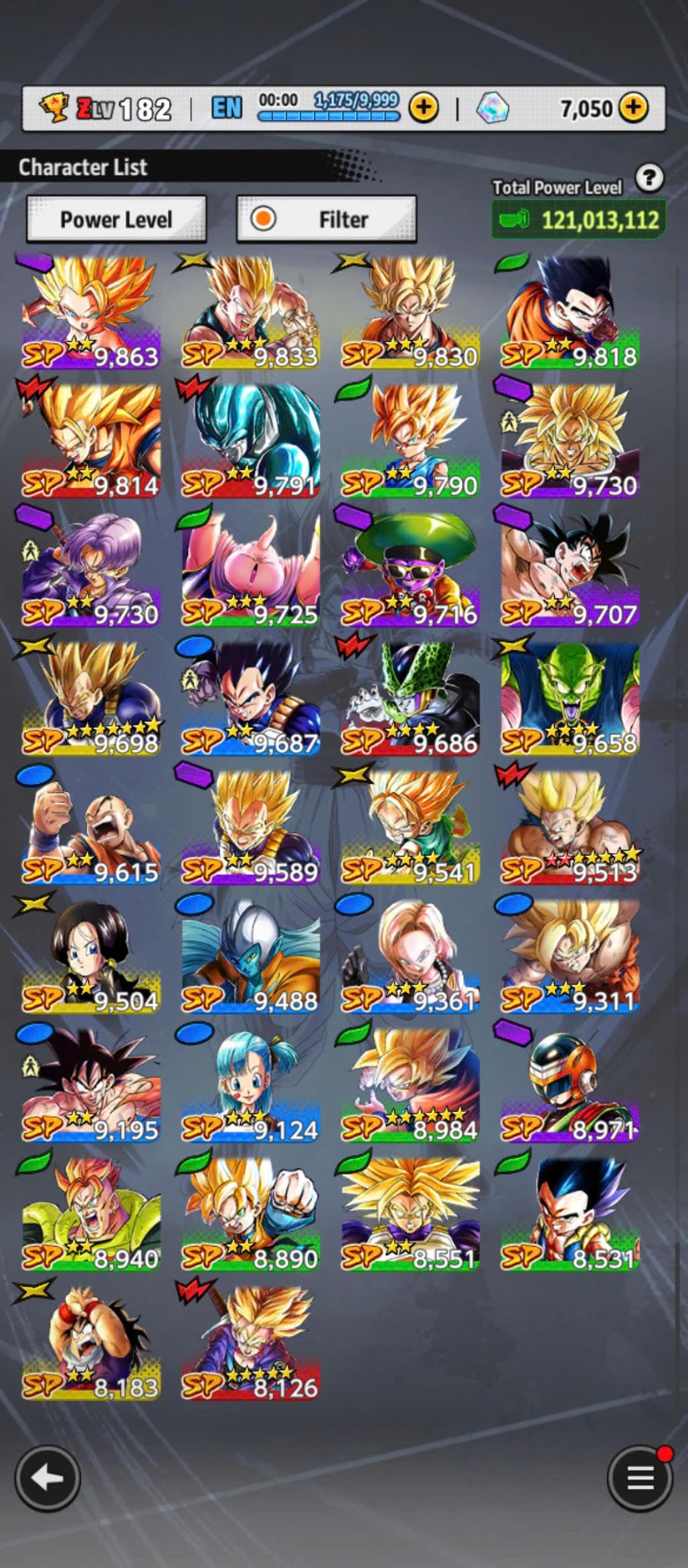Viewport: 688px width, 1568px height.
Task: Change sorting from Power Level
Action: pos(116,219)
